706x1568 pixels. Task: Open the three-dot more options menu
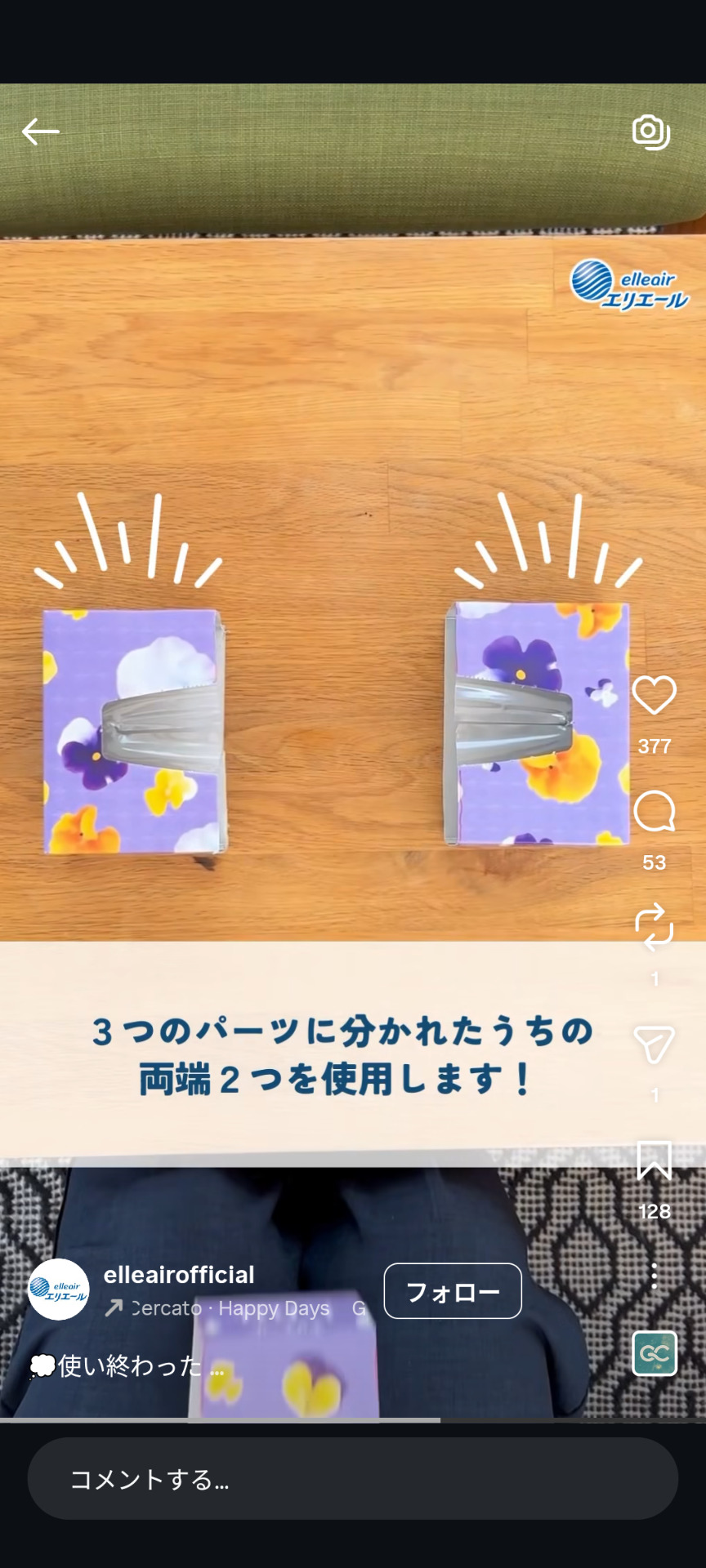click(655, 1276)
